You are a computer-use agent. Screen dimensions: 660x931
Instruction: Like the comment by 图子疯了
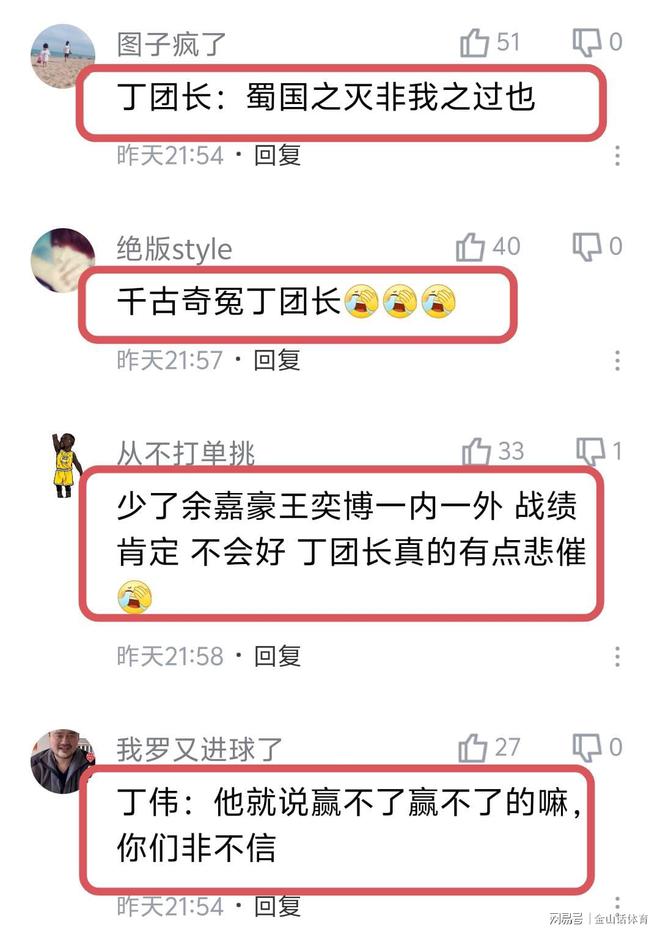pyautogui.click(x=475, y=43)
